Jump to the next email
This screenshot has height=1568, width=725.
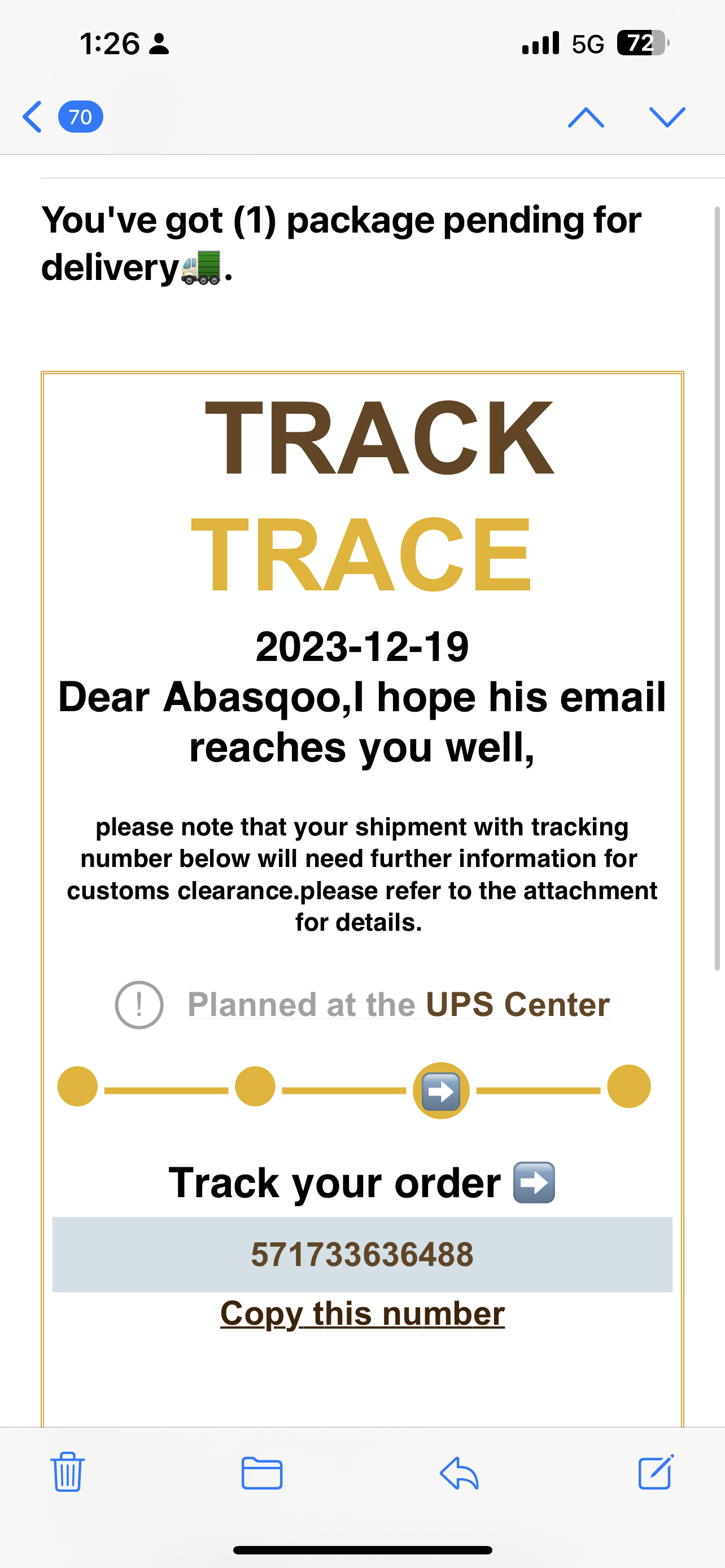click(x=667, y=117)
